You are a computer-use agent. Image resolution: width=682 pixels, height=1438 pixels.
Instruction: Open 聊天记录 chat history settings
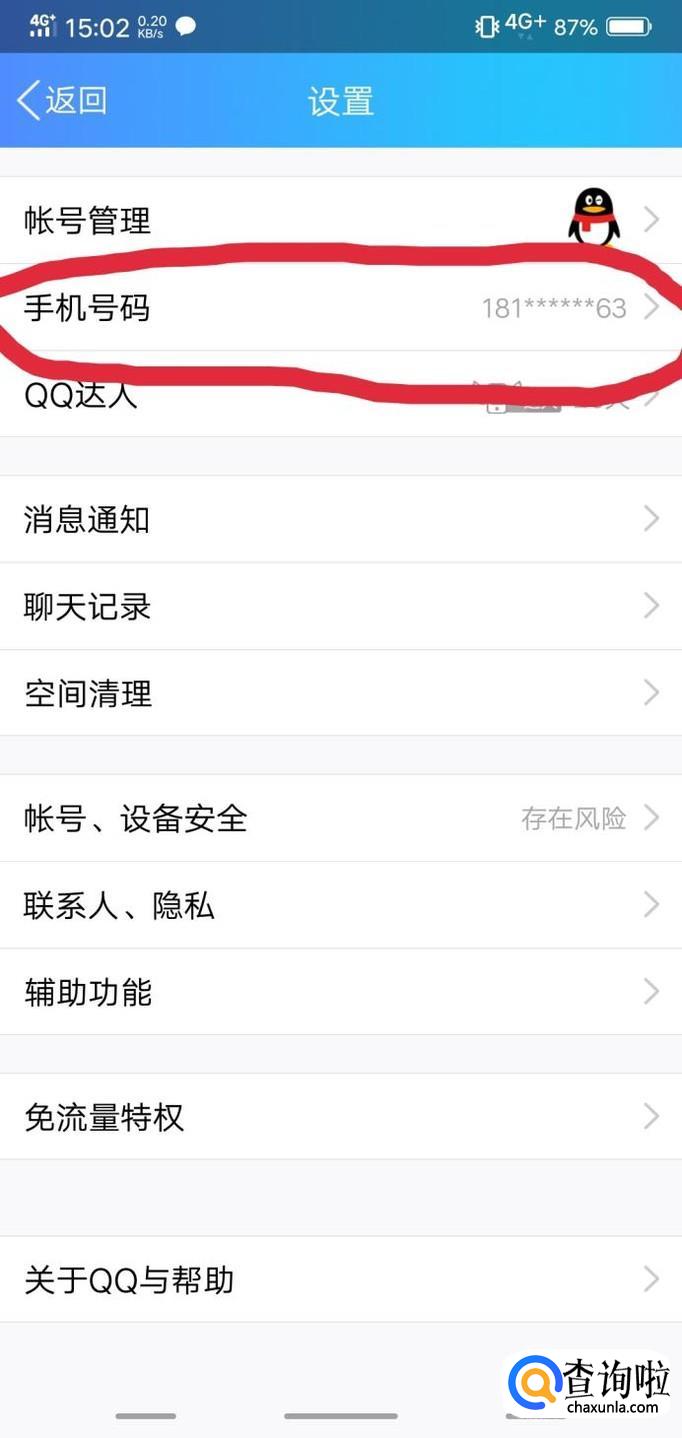[341, 606]
